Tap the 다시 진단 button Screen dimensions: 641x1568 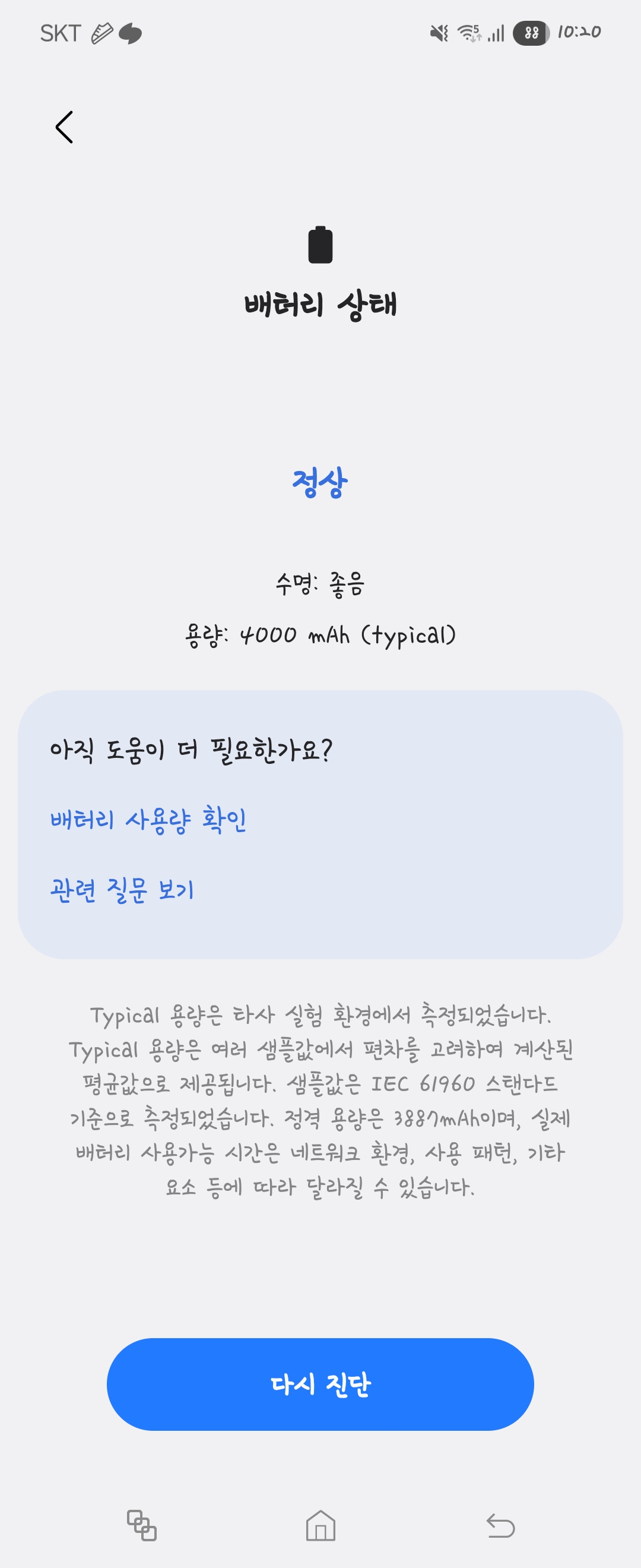pyautogui.click(x=320, y=1383)
